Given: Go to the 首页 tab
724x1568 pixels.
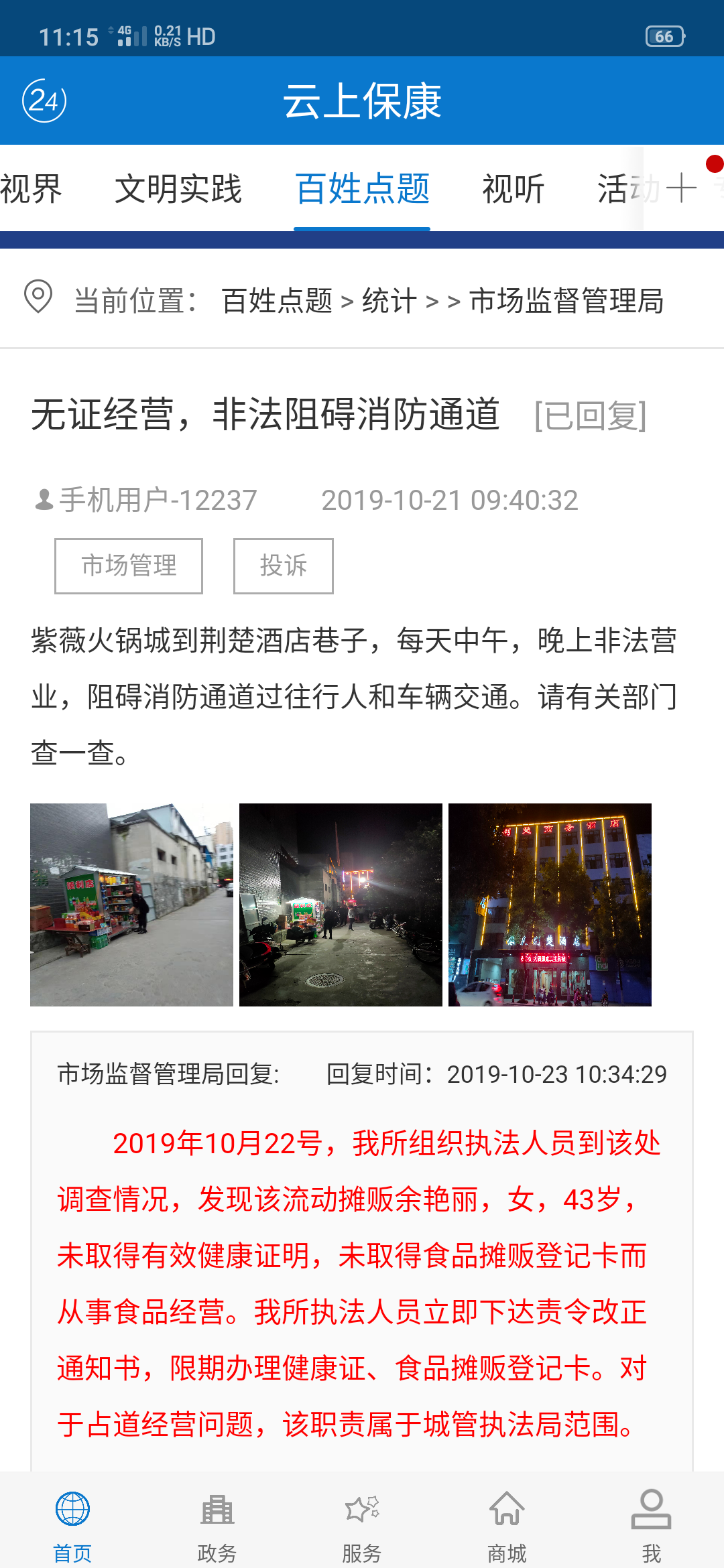Looking at the screenshot, I should tap(72, 1521).
